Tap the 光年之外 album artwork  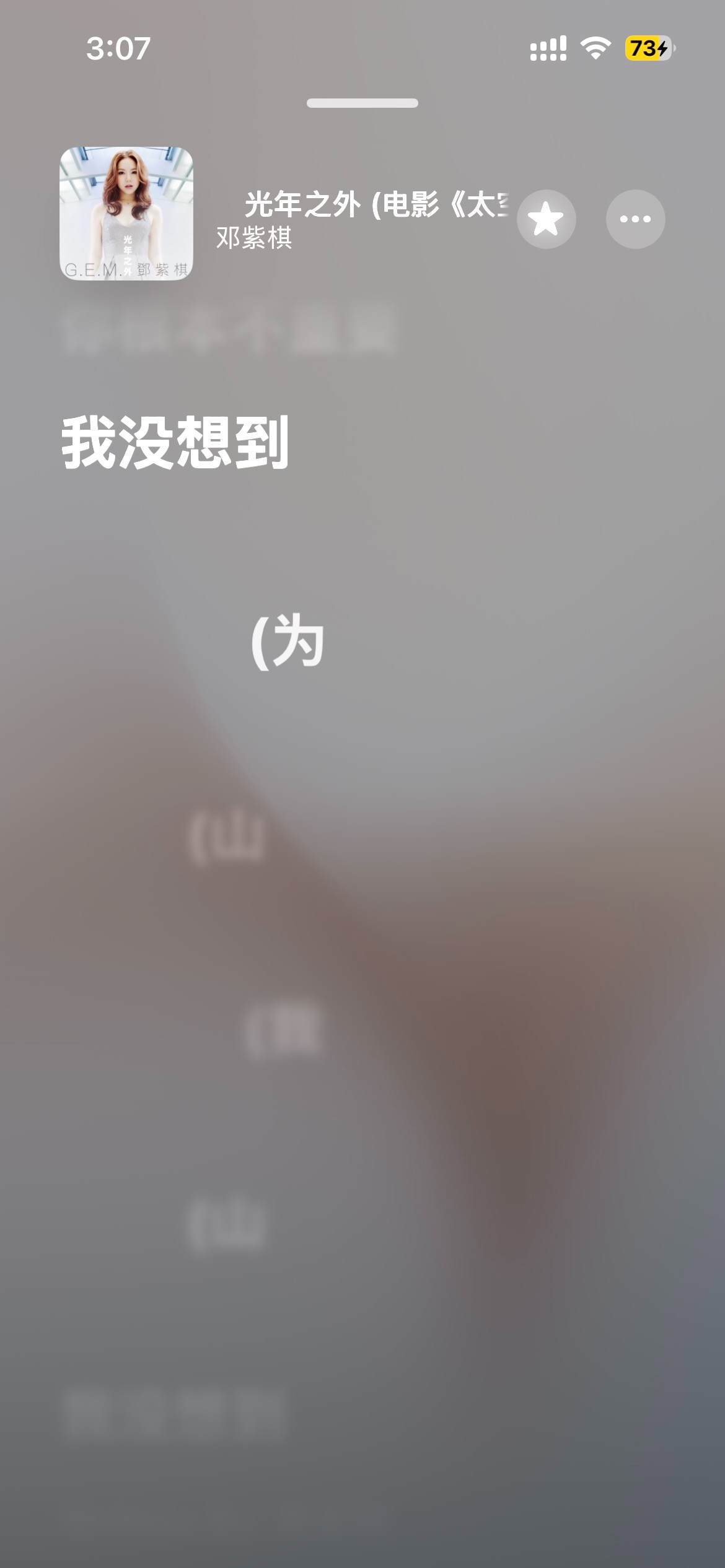(x=126, y=214)
